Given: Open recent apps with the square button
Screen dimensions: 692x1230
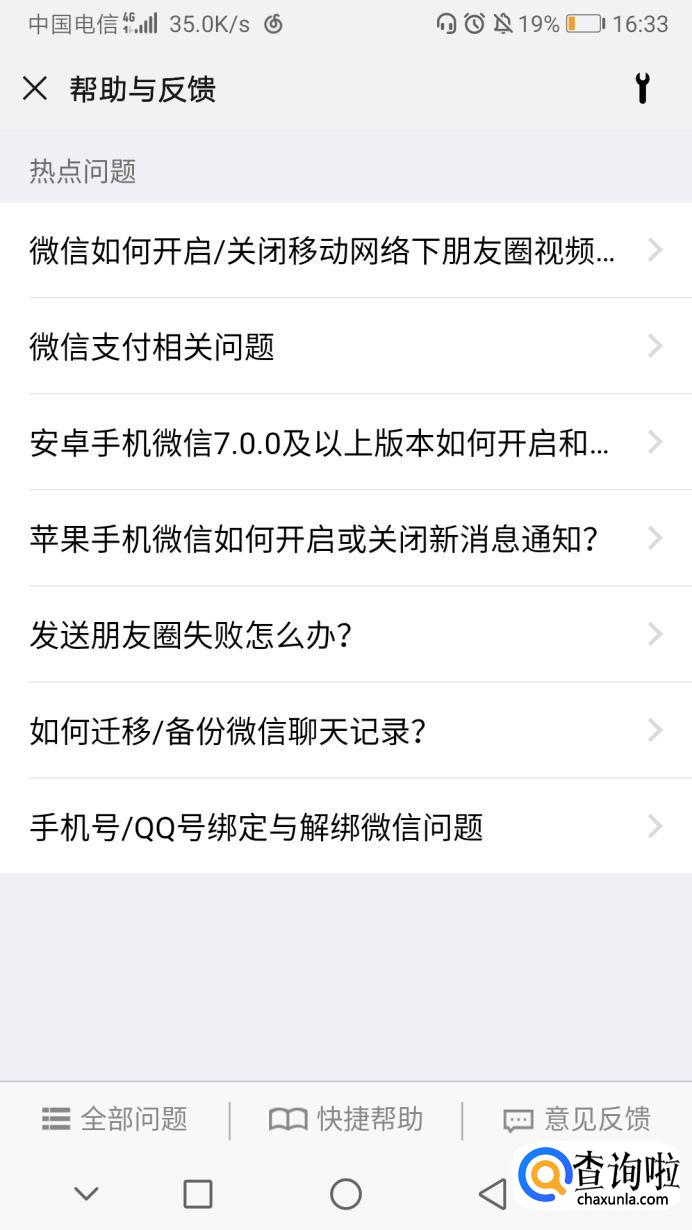Looking at the screenshot, I should 198,1193.
